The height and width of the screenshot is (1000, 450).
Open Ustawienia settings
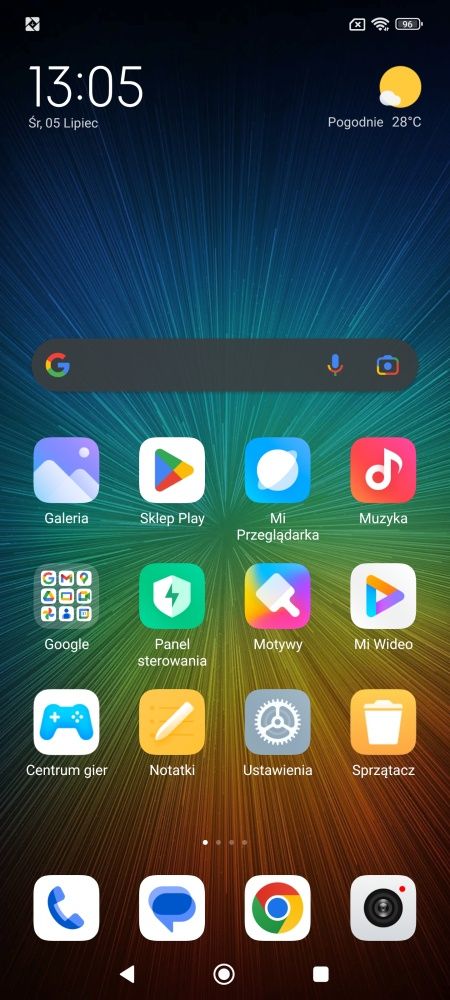click(x=278, y=722)
